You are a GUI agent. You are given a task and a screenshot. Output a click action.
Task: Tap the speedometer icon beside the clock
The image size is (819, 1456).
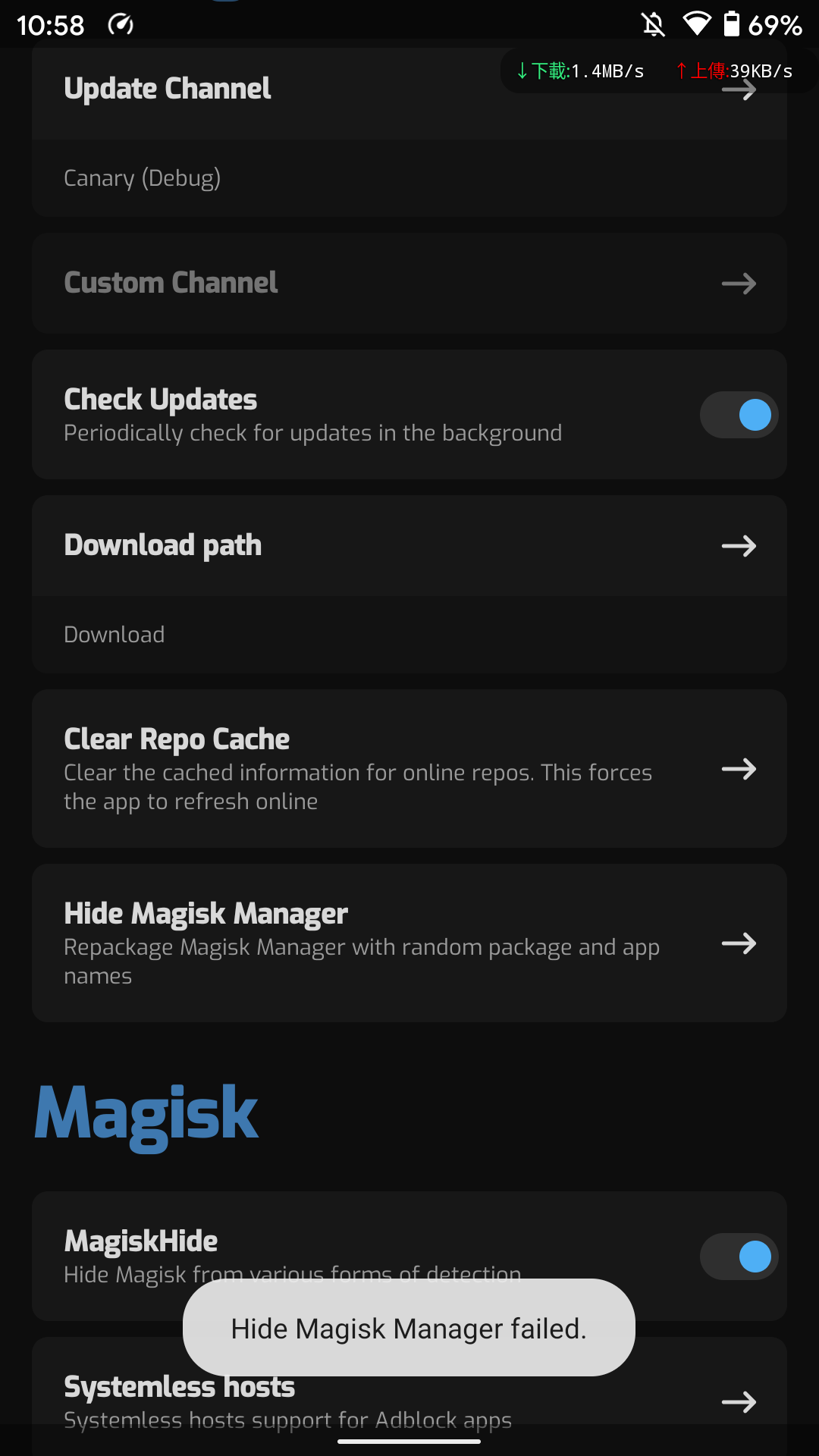[x=119, y=24]
